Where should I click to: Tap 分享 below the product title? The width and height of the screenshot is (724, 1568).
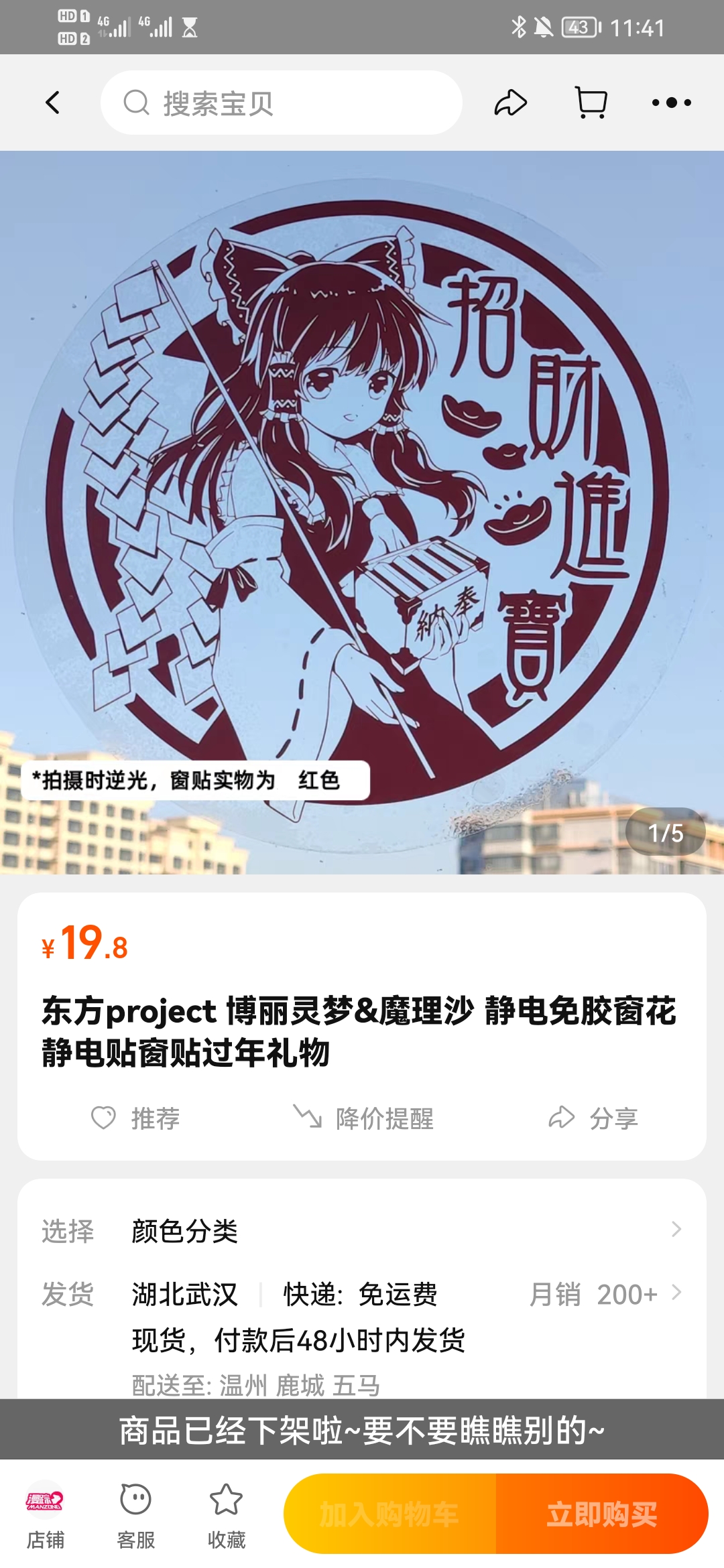click(593, 1118)
